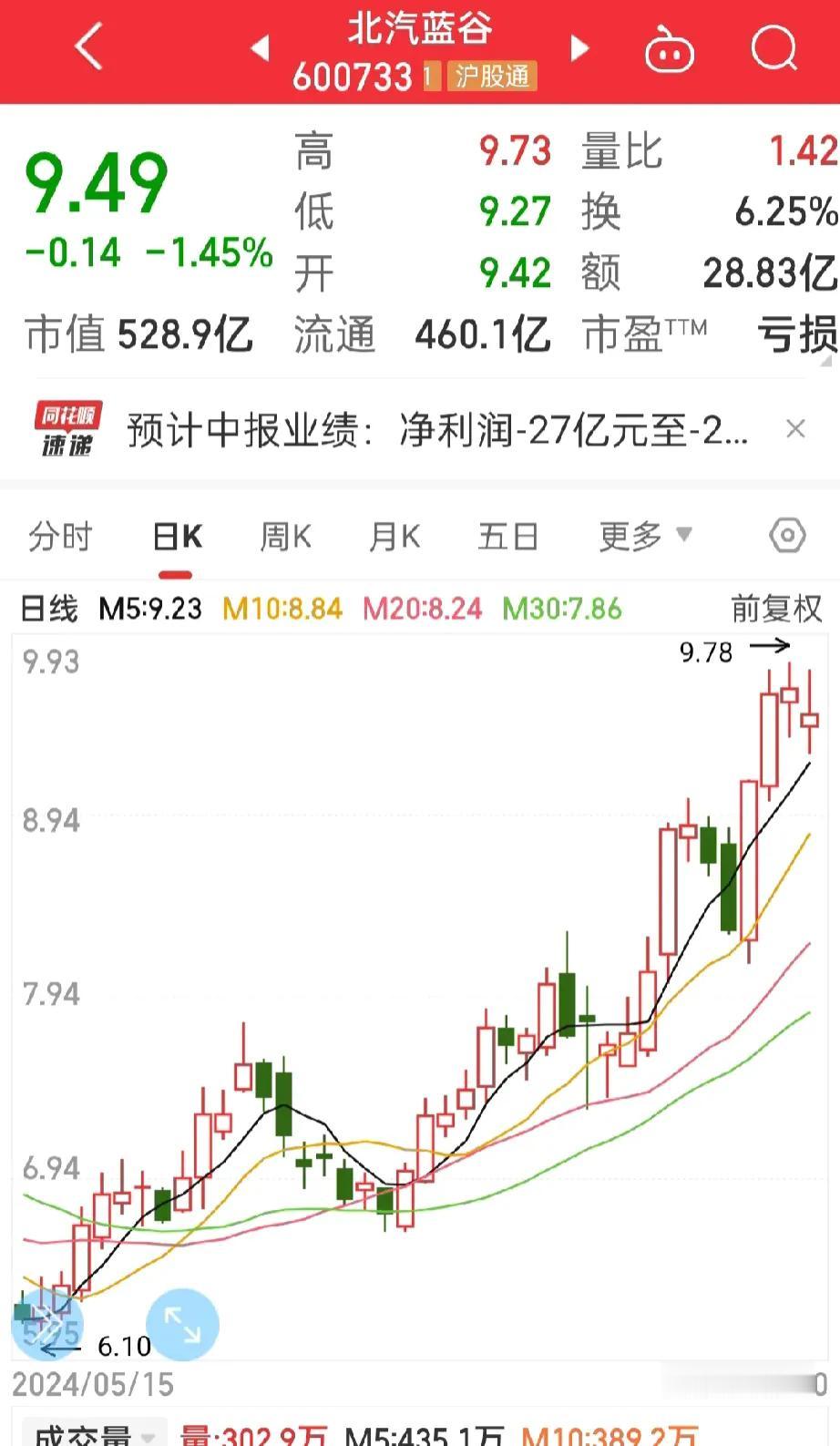
Task: Switch to 周K weekly chart
Action: (x=284, y=537)
